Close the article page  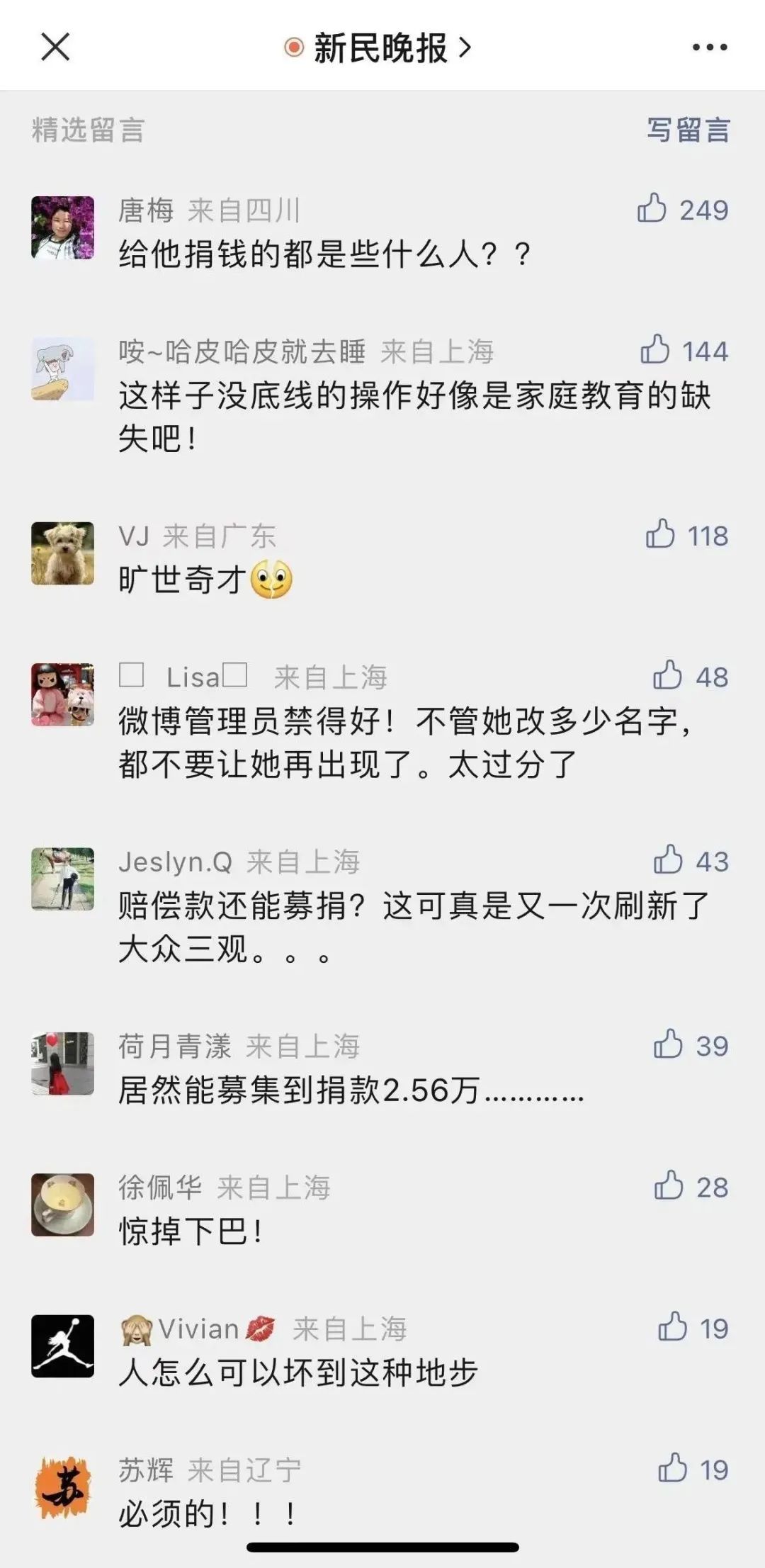pyautogui.click(x=55, y=47)
